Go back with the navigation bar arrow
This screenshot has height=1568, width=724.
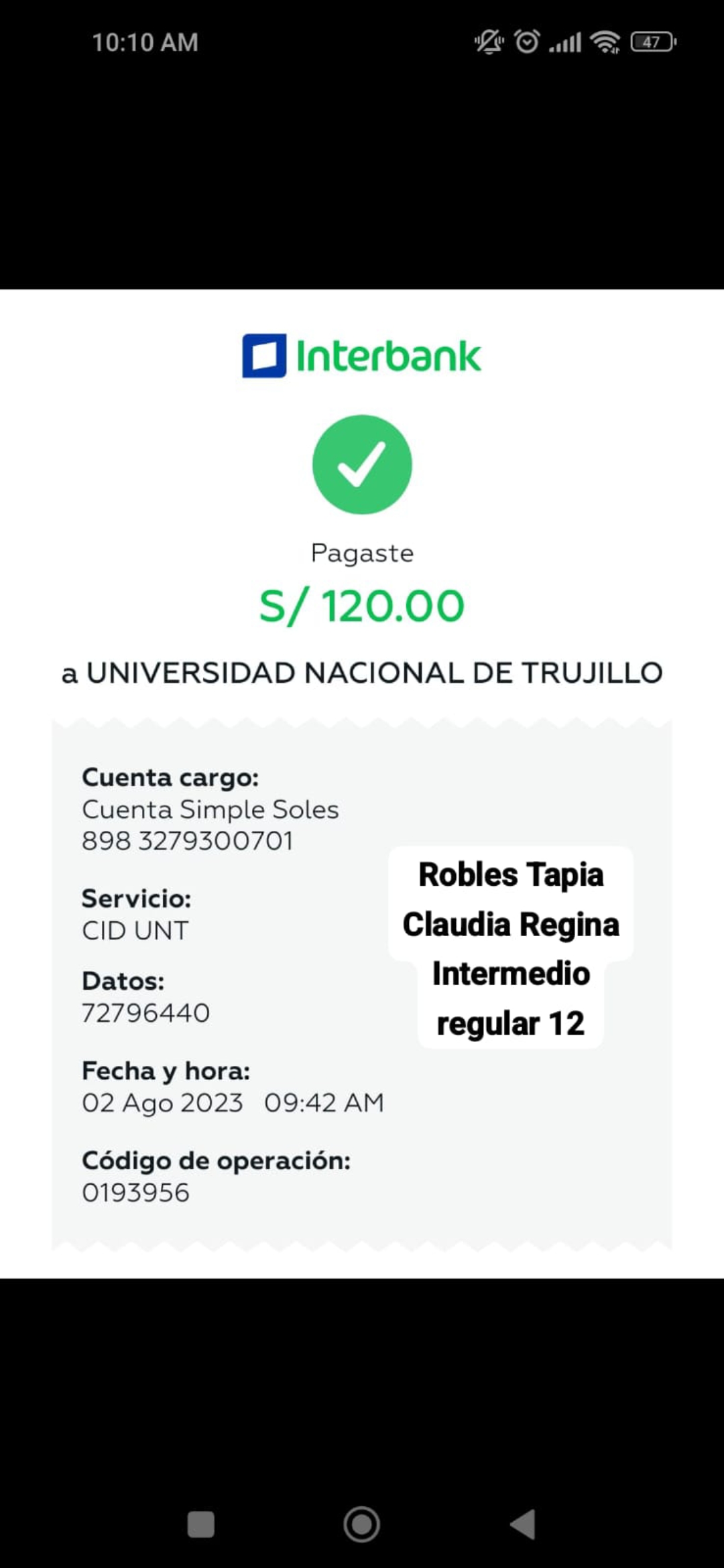(523, 1524)
